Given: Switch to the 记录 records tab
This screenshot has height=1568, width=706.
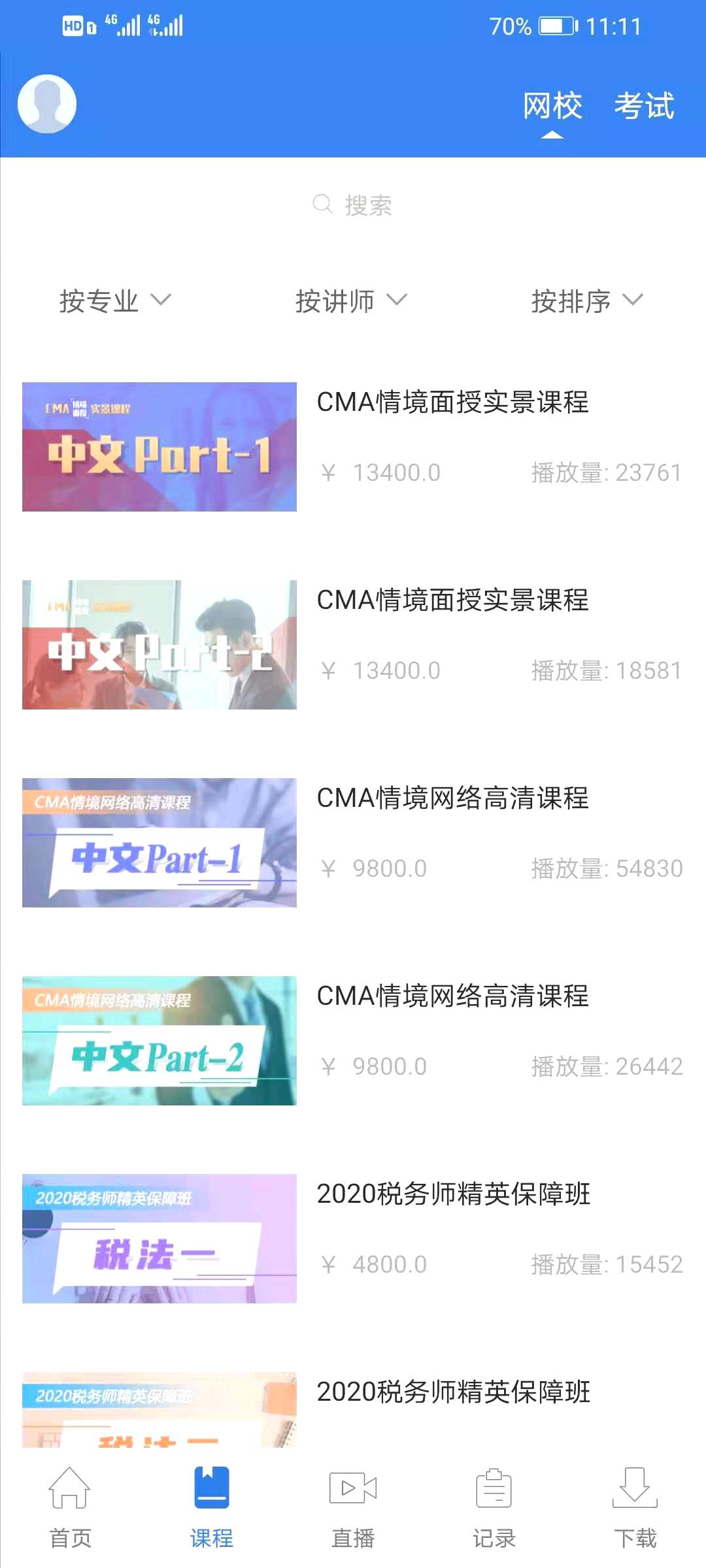Looking at the screenshot, I should [x=494, y=1508].
